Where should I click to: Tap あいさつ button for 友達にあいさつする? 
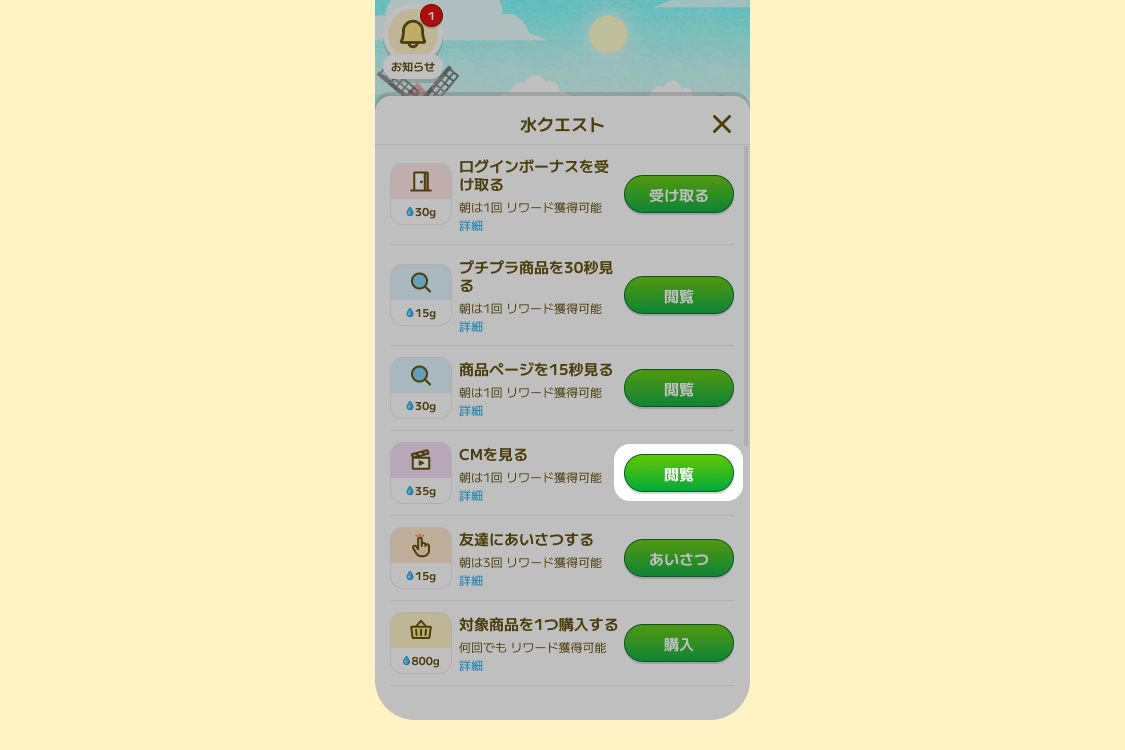pos(678,559)
